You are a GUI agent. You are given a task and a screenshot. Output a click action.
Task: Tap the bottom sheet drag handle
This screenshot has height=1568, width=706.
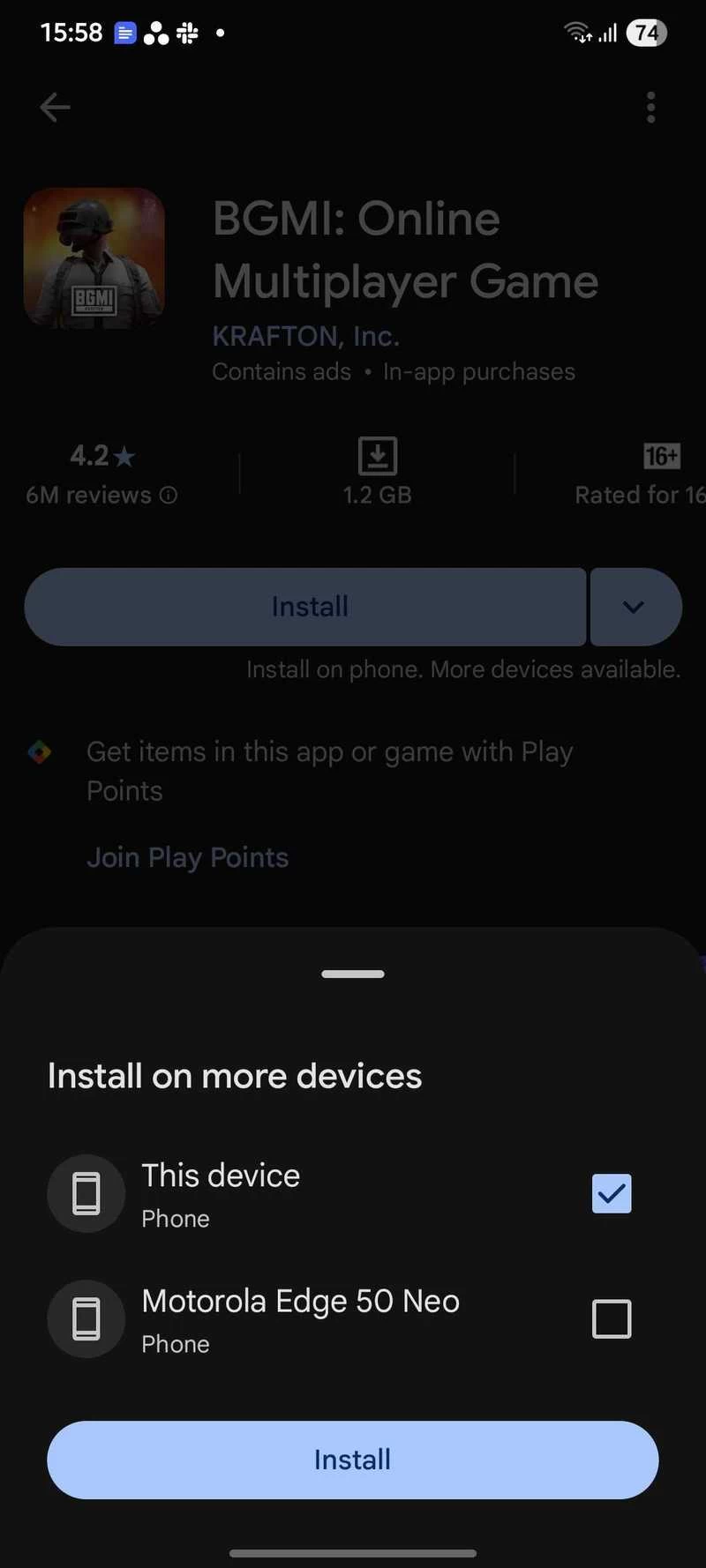(353, 974)
